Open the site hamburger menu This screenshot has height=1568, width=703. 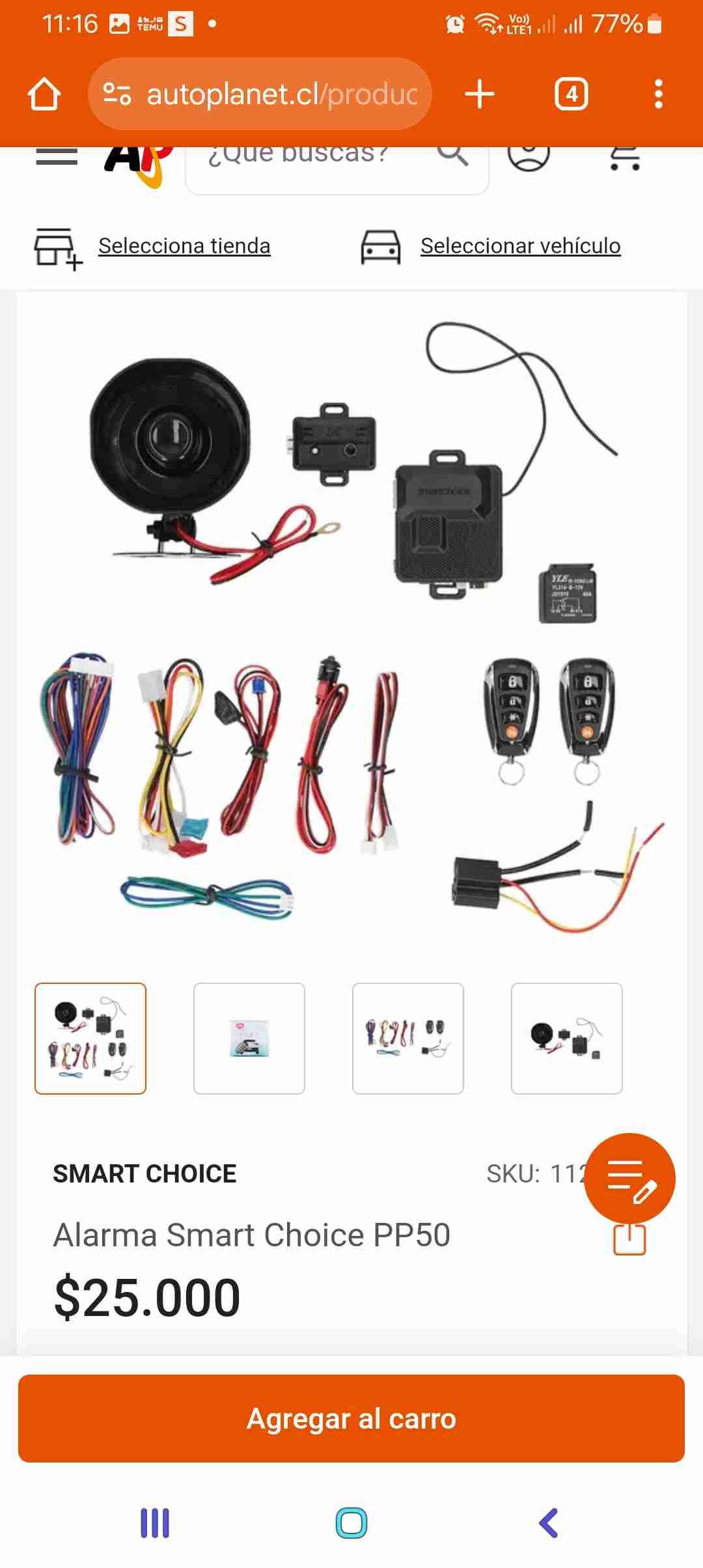tap(57, 157)
